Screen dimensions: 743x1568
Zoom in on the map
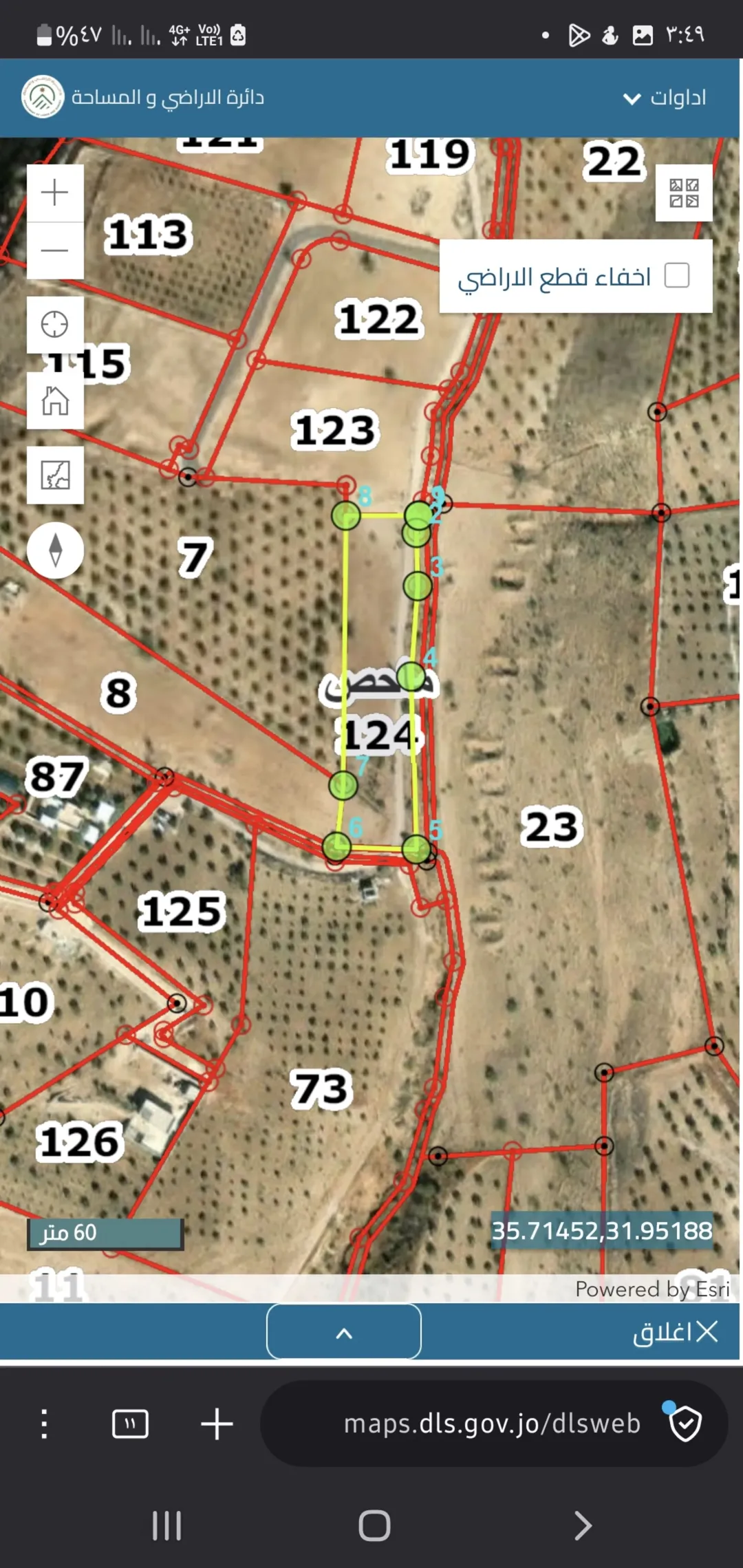pyautogui.click(x=55, y=193)
